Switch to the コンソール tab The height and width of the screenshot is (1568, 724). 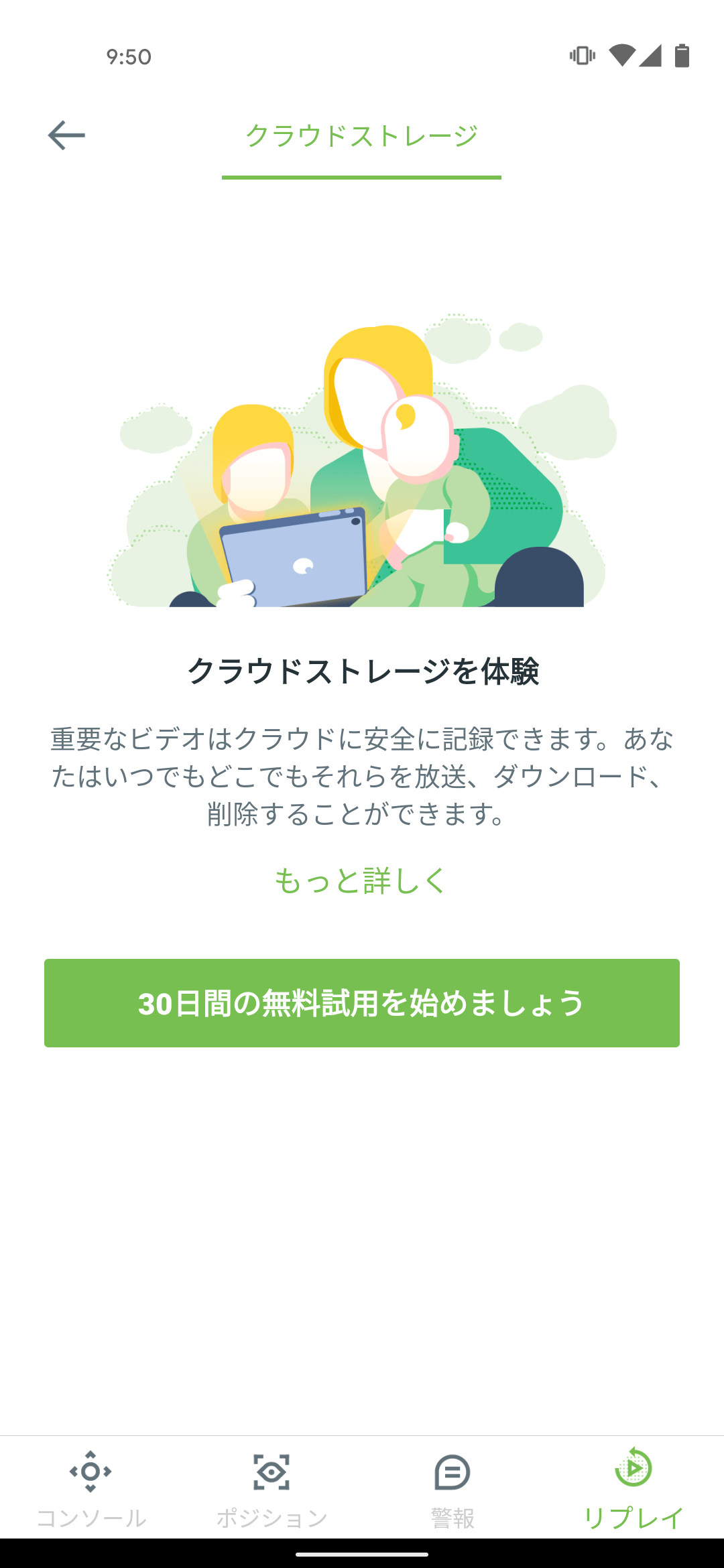(90, 1489)
